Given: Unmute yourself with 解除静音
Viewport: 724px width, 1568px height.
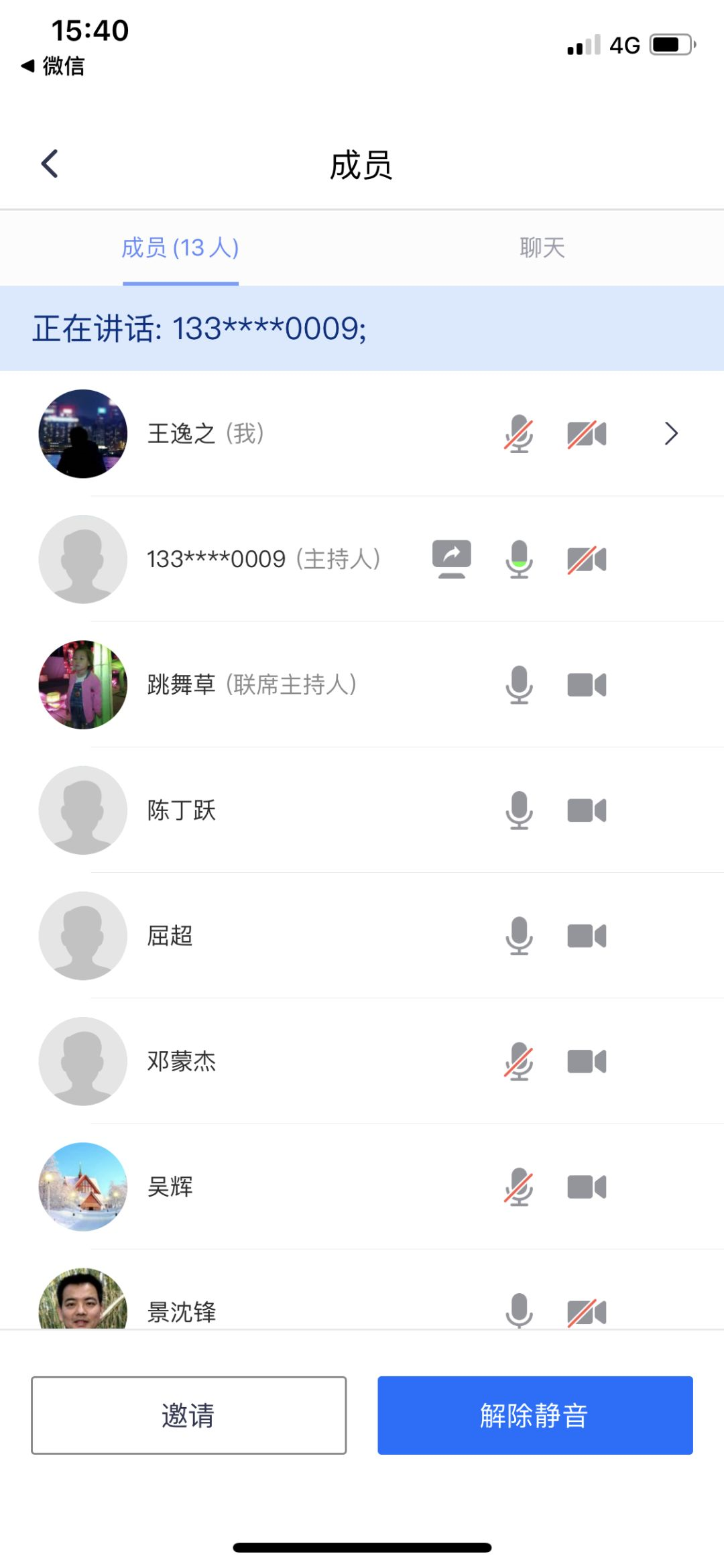Looking at the screenshot, I should coord(535,1415).
